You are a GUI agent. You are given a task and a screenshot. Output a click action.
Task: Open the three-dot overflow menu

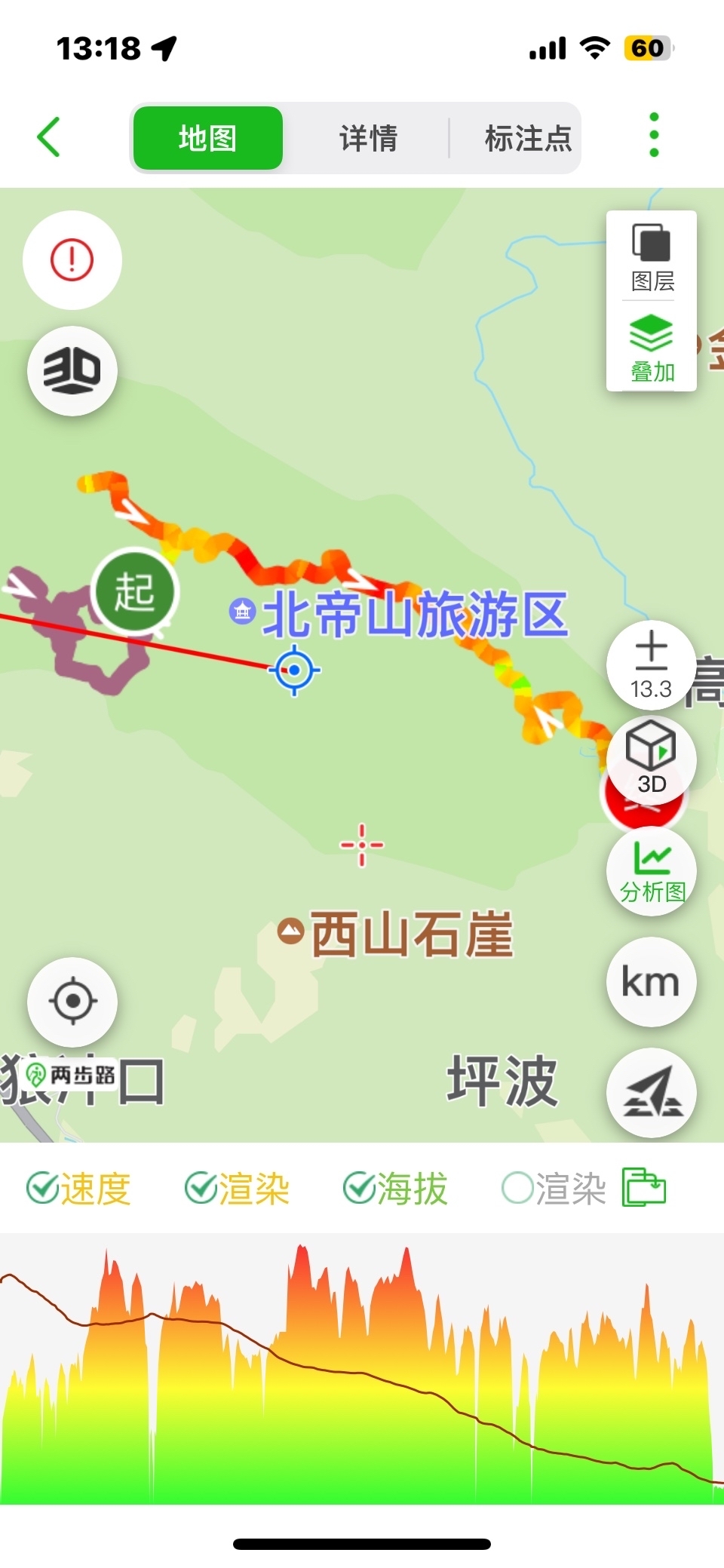click(654, 136)
